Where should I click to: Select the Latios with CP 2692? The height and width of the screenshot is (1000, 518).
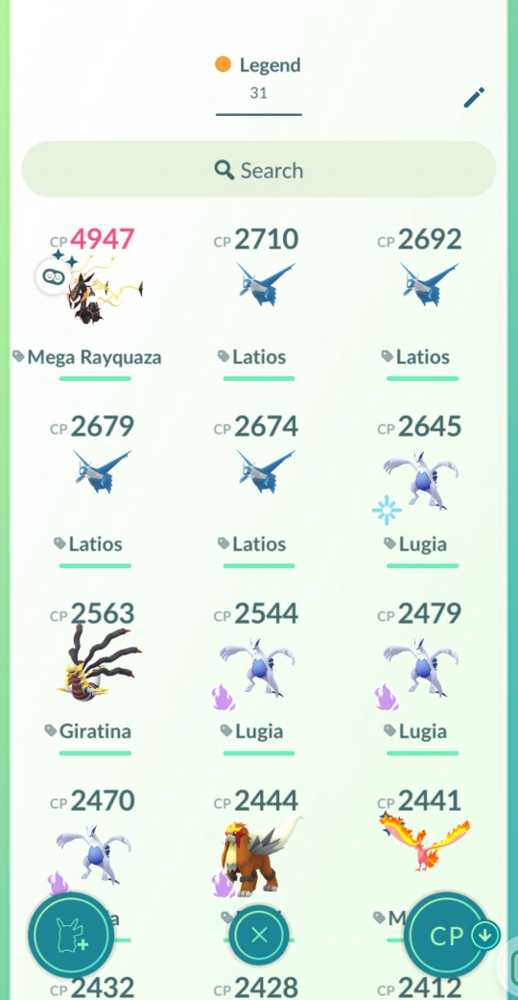pyautogui.click(x=422, y=302)
